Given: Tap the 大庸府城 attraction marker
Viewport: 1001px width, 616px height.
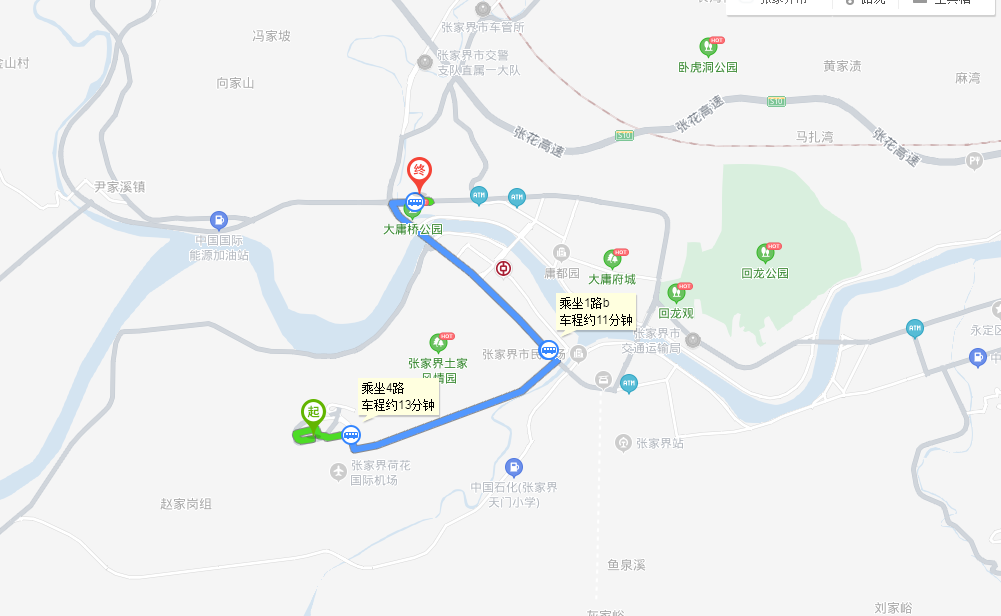Looking at the screenshot, I should (x=611, y=259).
